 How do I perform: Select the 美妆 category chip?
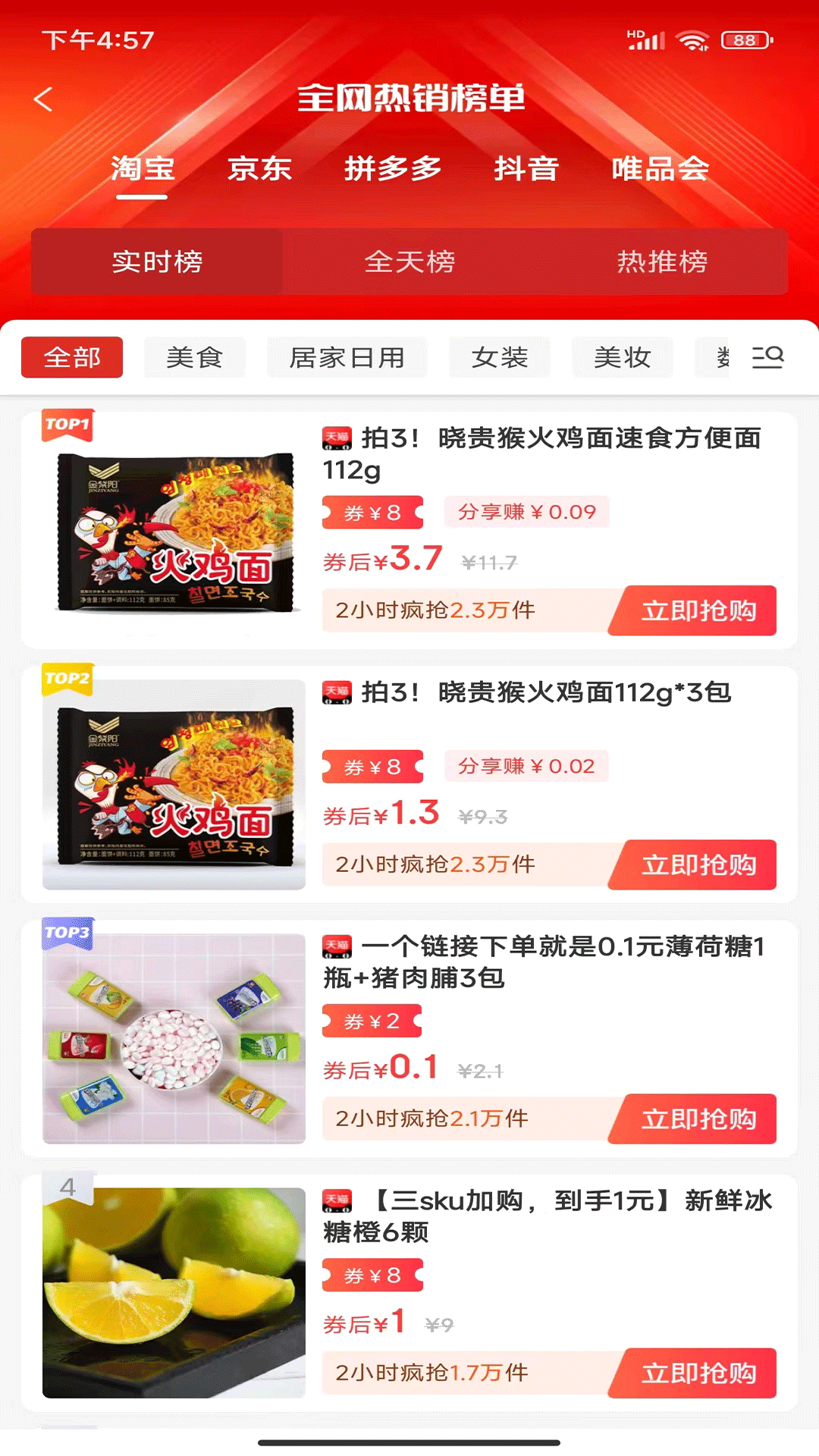click(623, 357)
